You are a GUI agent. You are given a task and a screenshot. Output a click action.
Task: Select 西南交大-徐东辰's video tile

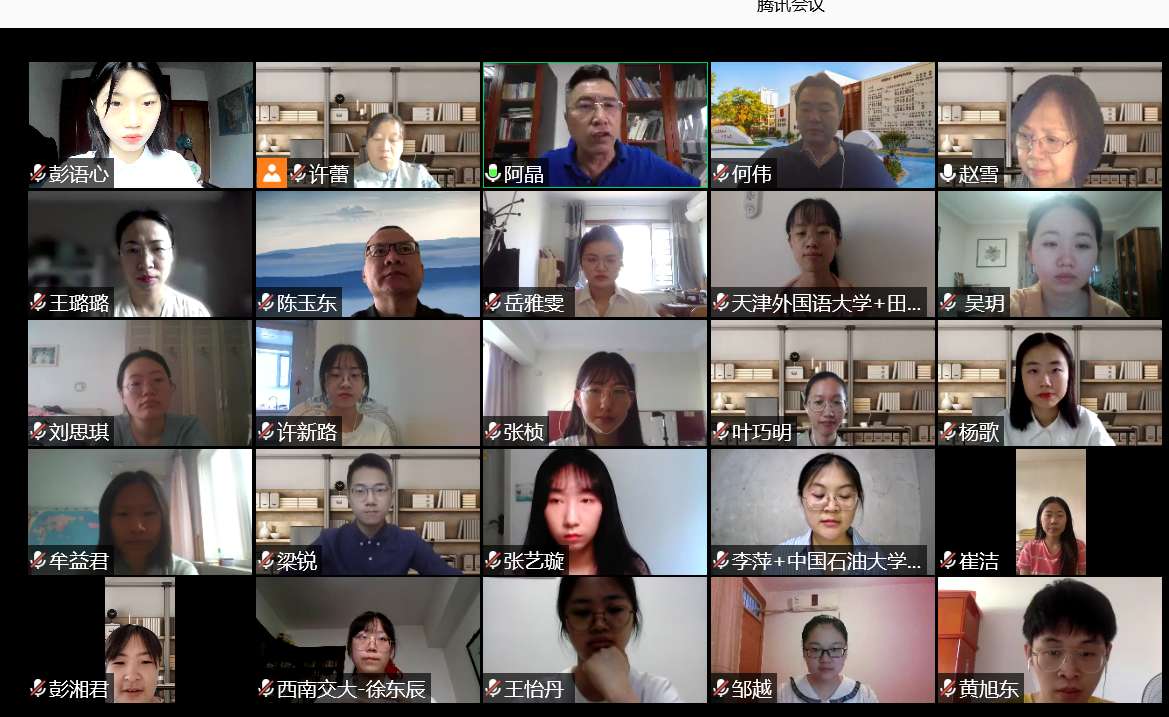pyautogui.click(x=367, y=640)
